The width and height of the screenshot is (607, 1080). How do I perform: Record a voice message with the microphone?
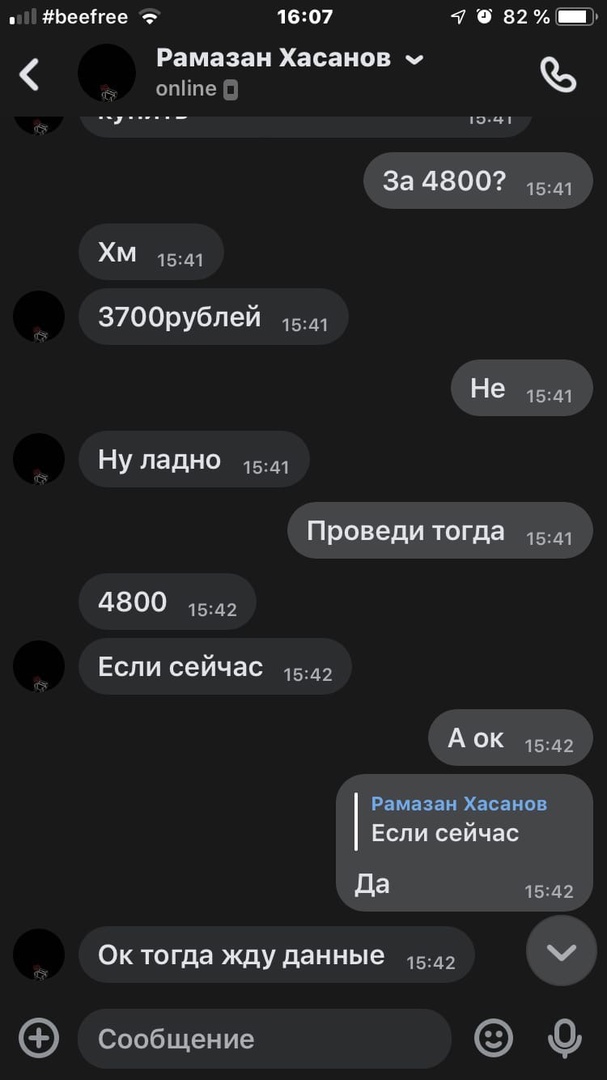coord(565,1038)
